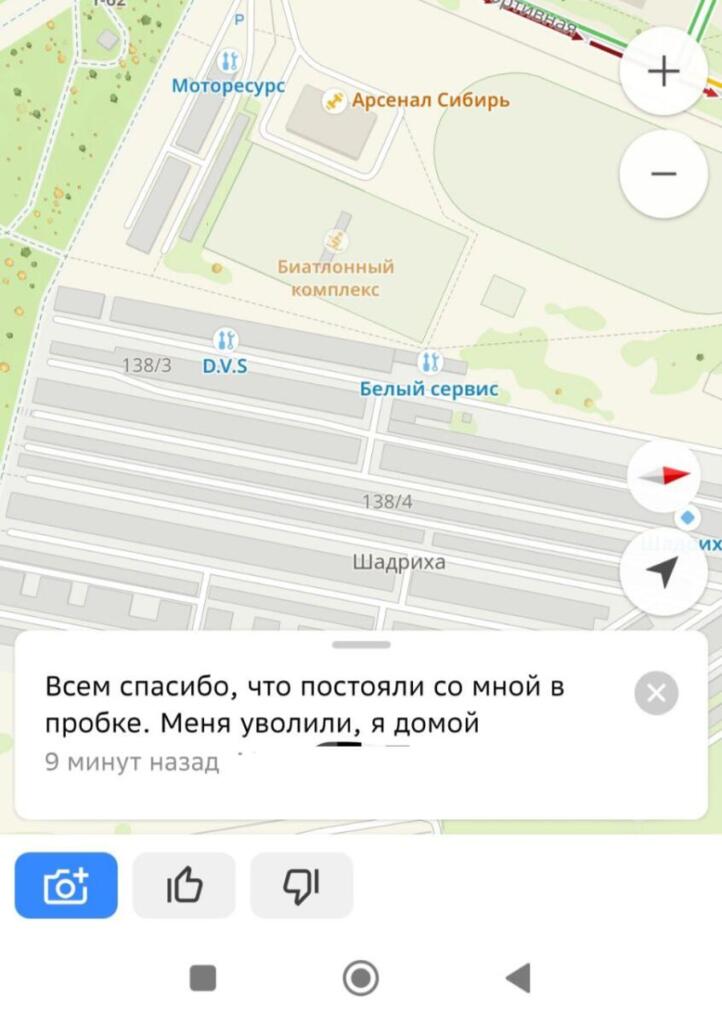Zoom in with the plus button
This screenshot has height=1024, width=722.
pos(663,73)
